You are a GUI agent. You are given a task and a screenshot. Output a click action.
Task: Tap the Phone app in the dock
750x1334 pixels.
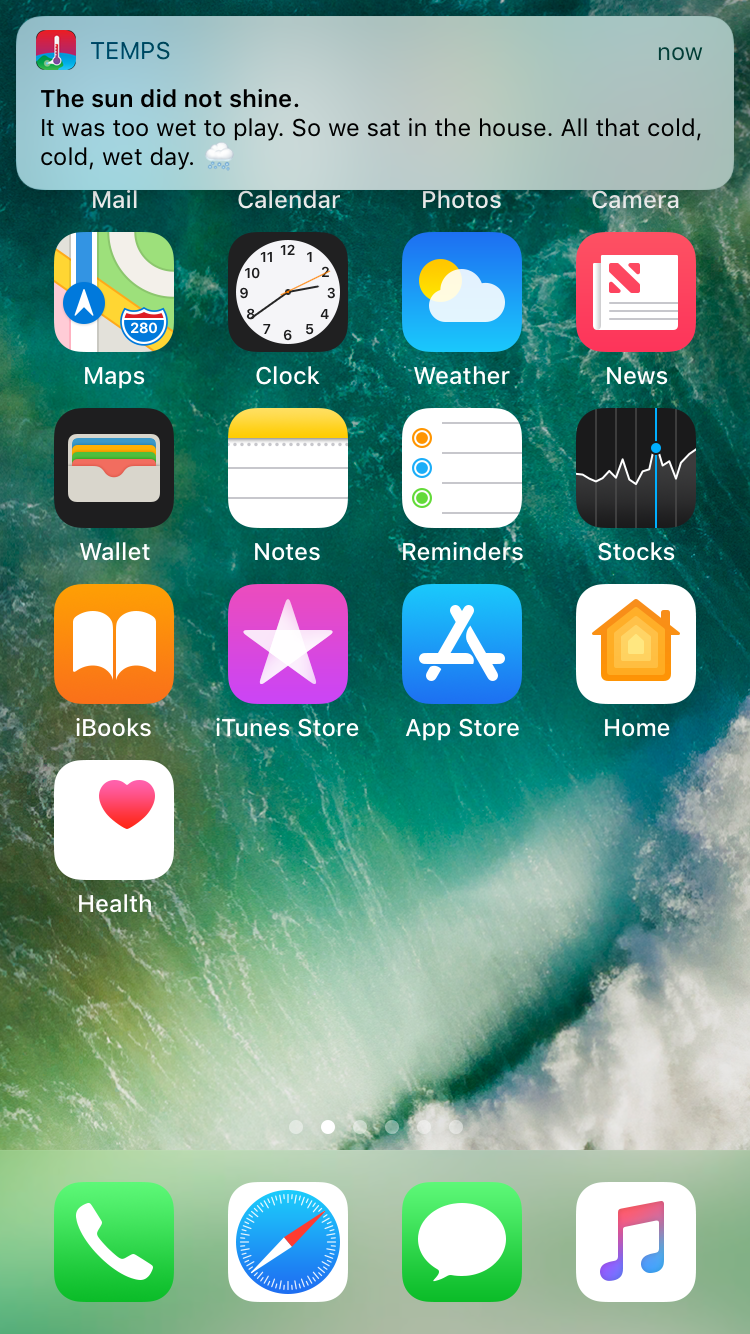click(114, 1242)
